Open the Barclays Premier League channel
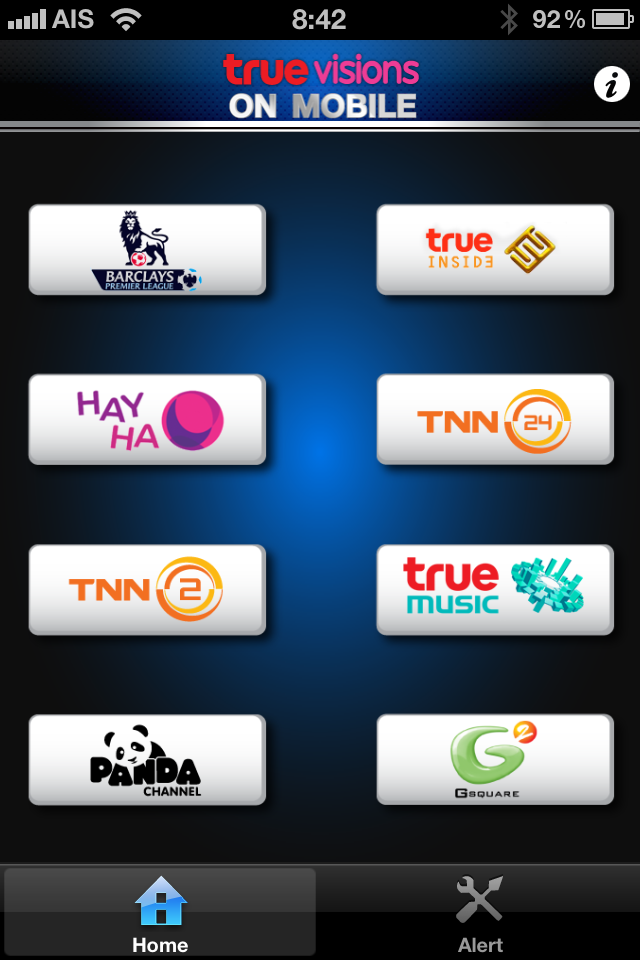Image resolution: width=640 pixels, height=960 pixels. point(147,250)
